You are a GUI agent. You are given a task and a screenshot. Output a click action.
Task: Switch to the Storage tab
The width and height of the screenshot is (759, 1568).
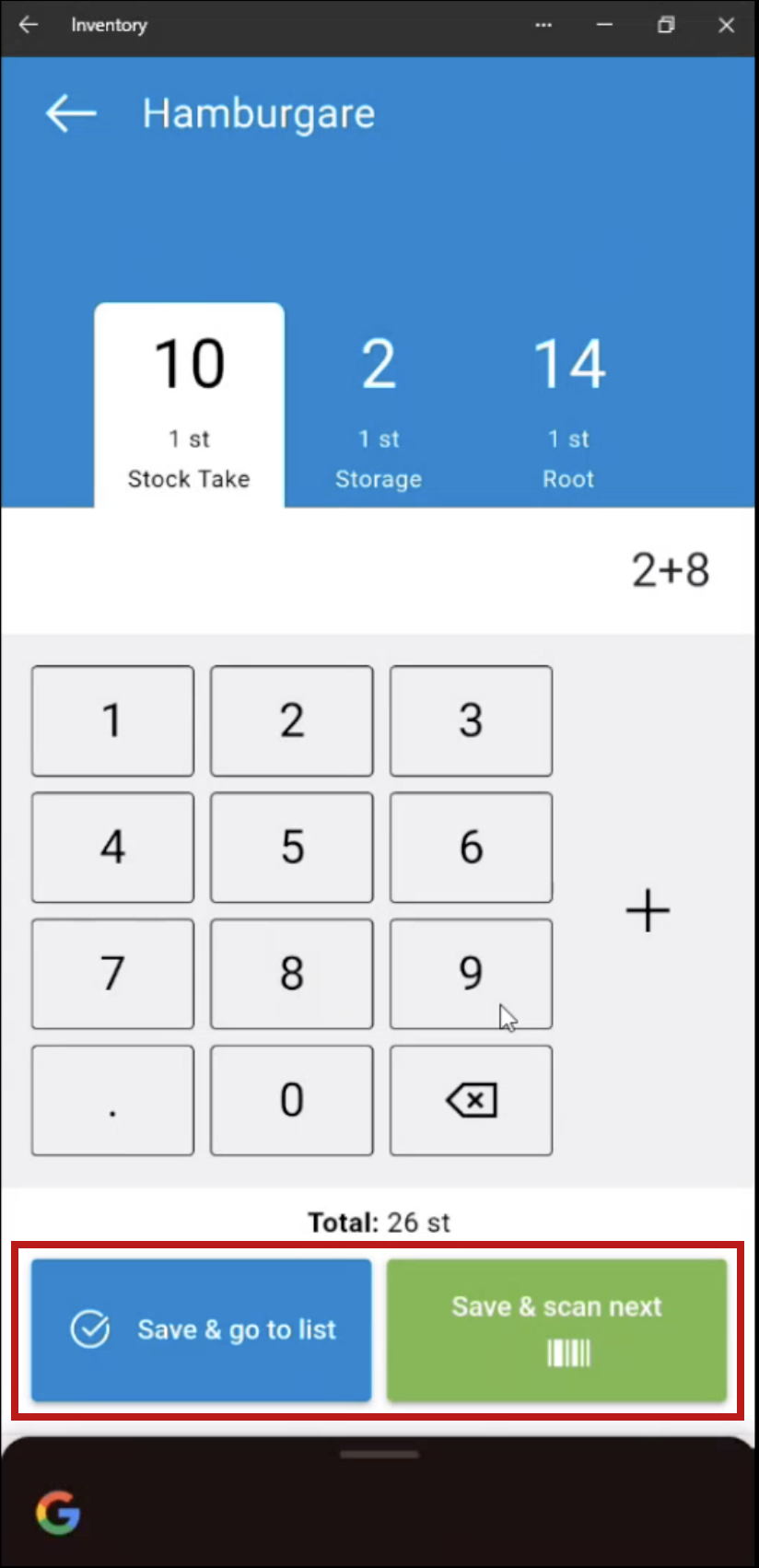pos(379,405)
